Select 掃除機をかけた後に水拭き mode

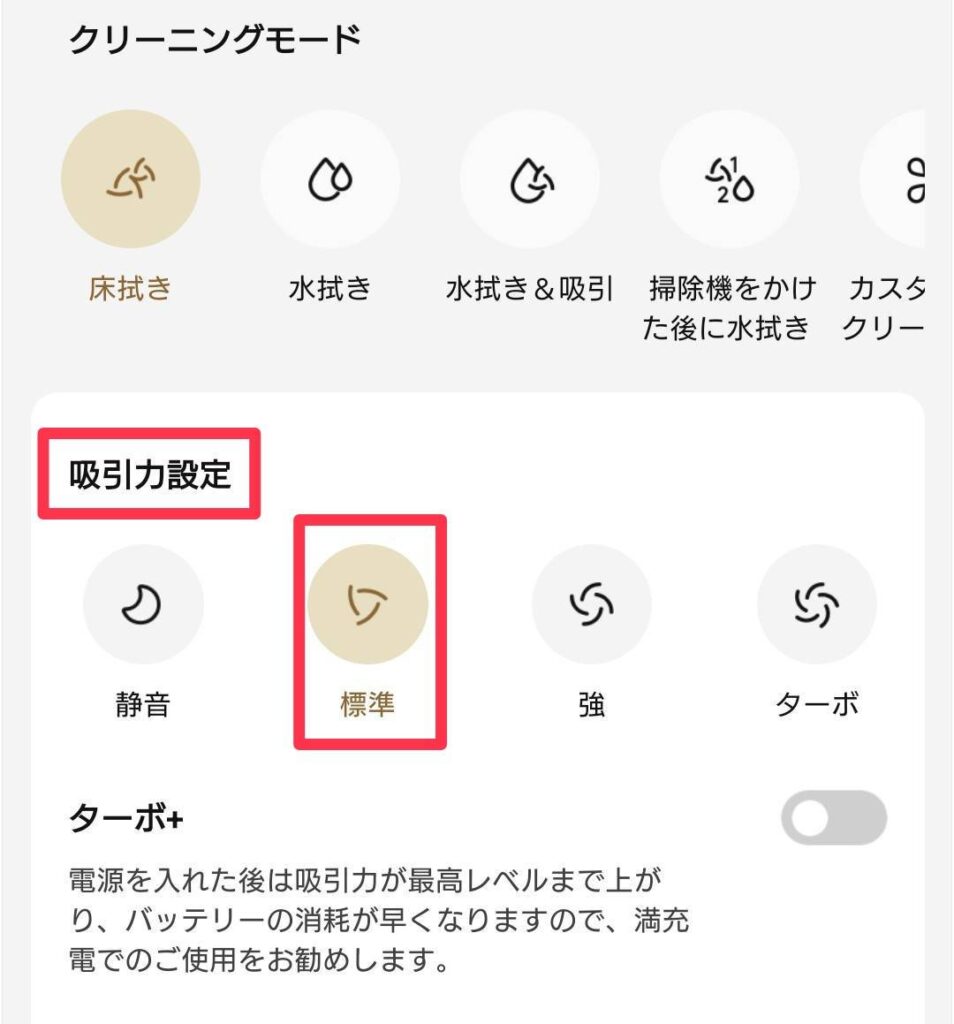click(729, 180)
